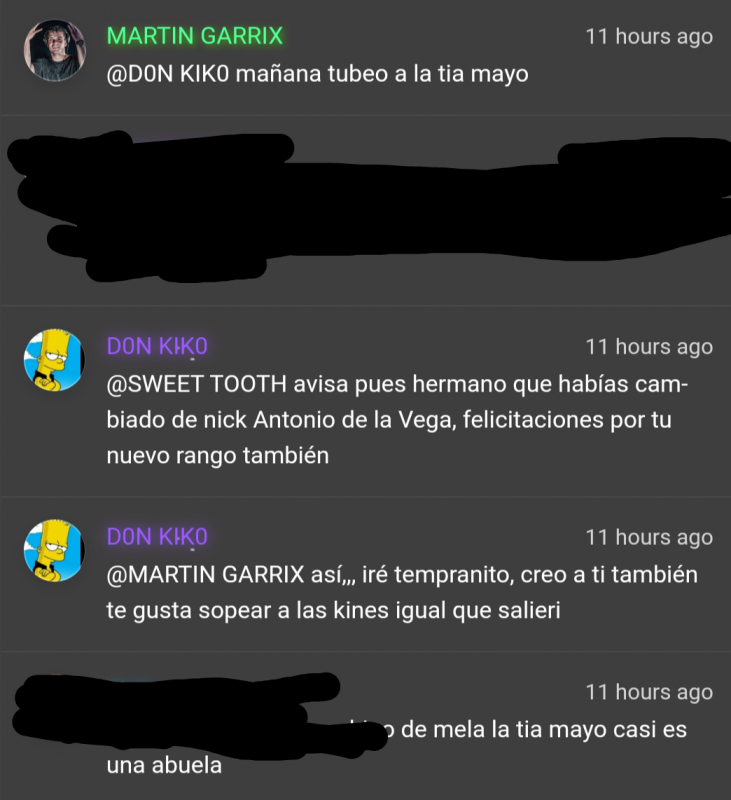Tap D0N KIK0's name above the SWEET TOOTH reply

[x=157, y=347]
